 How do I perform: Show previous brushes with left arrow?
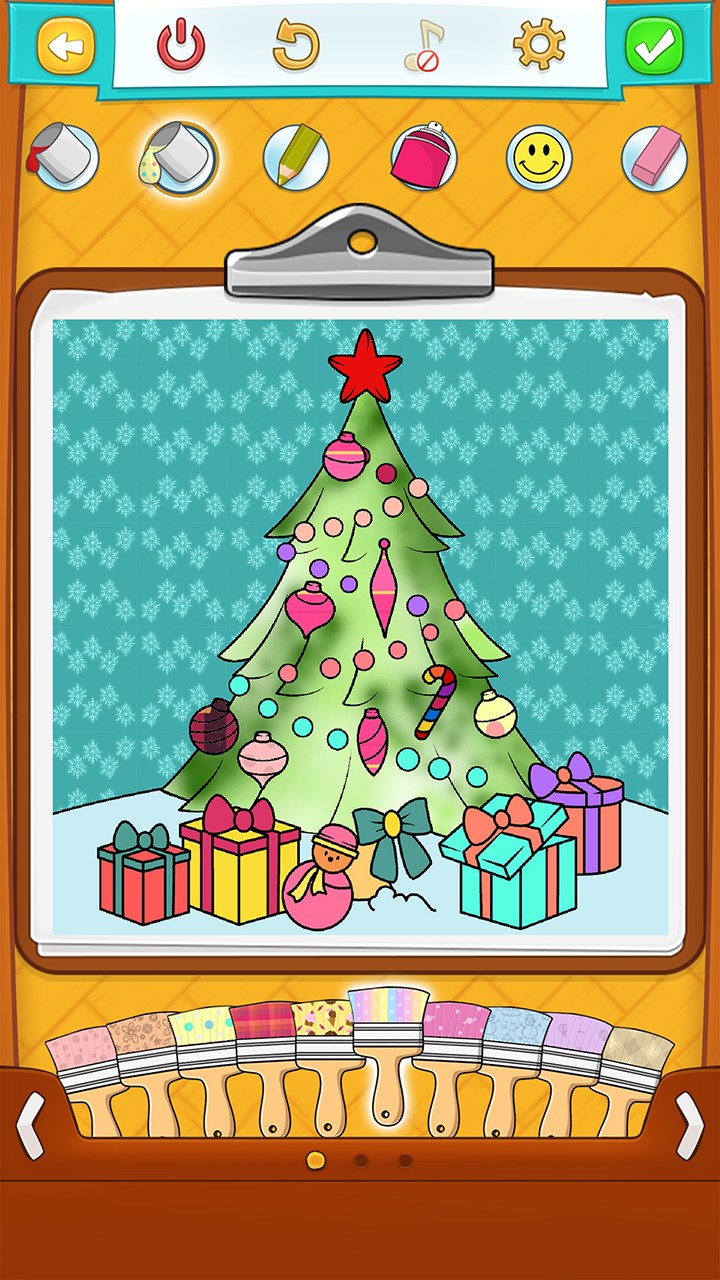pos(30,1125)
